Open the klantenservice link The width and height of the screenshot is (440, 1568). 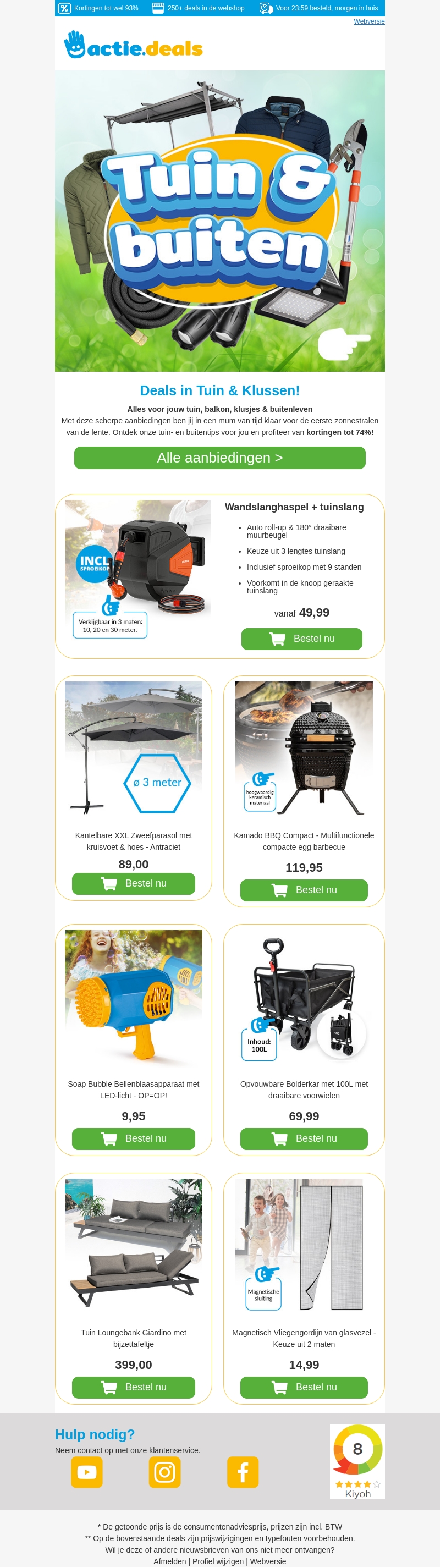[173, 1450]
